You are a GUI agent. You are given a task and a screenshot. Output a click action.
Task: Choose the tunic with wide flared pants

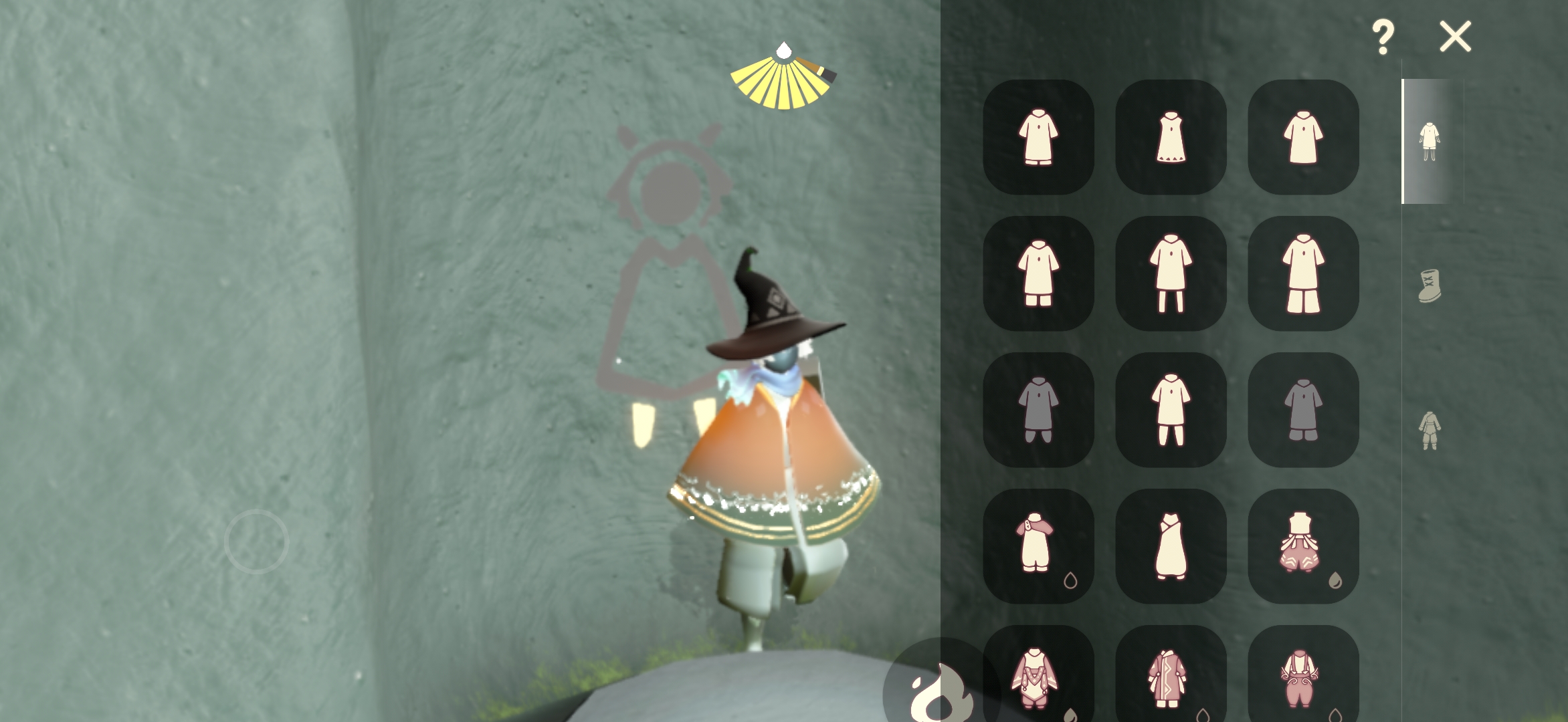pyautogui.click(x=1302, y=273)
